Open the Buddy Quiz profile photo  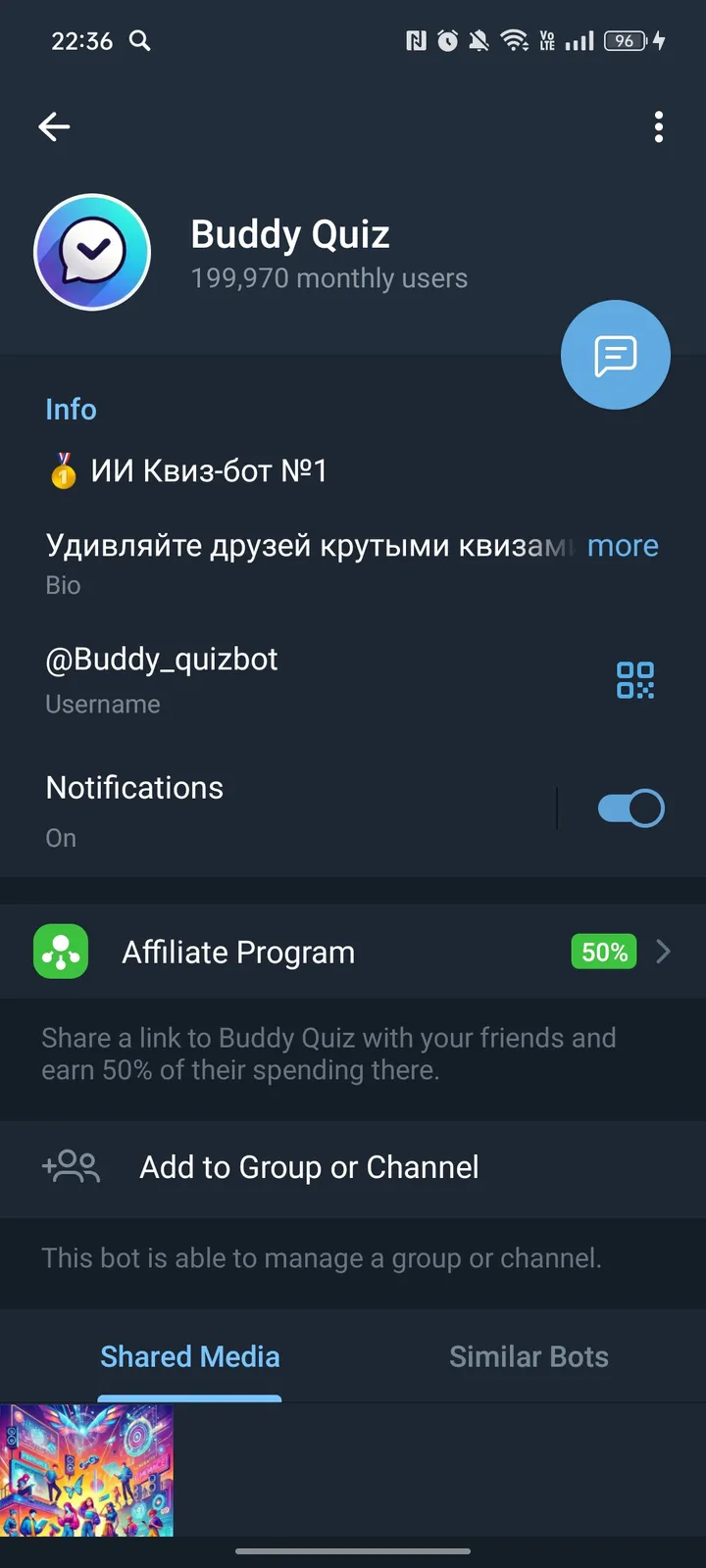pyautogui.click(x=92, y=252)
